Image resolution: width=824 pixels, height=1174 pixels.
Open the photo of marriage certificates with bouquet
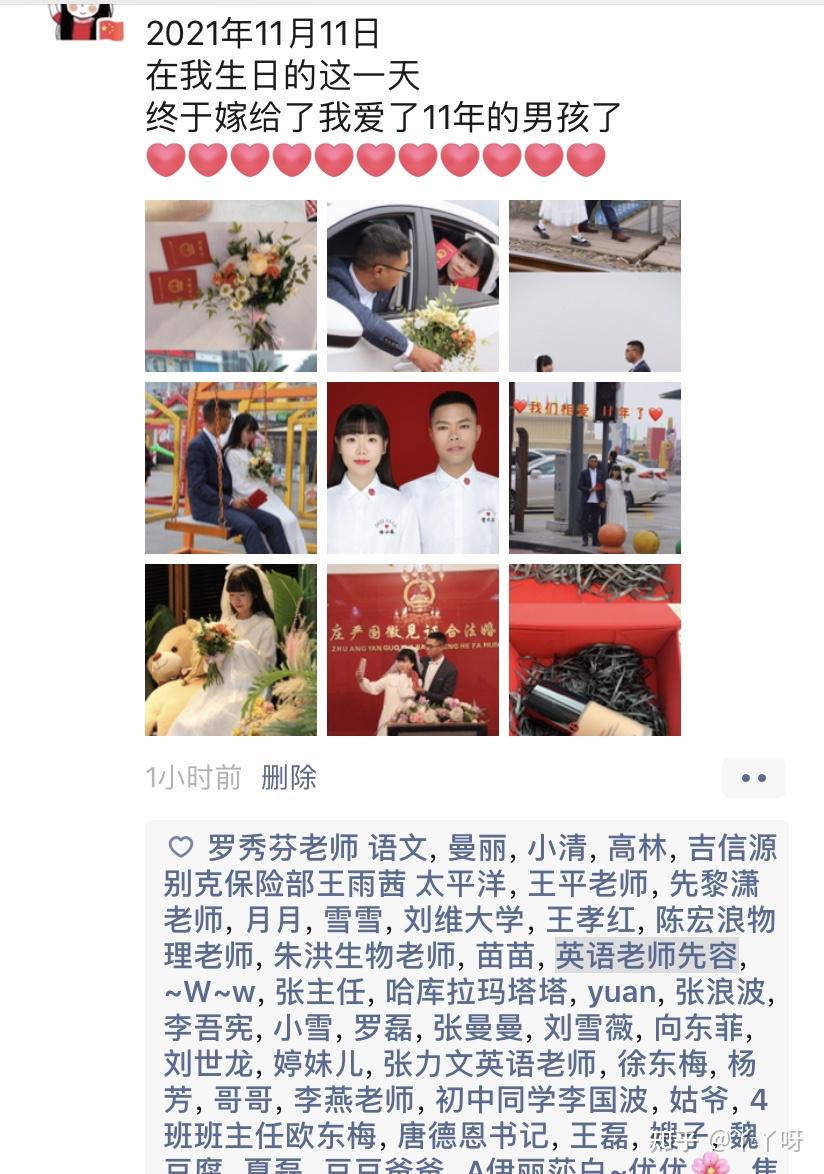(x=231, y=286)
